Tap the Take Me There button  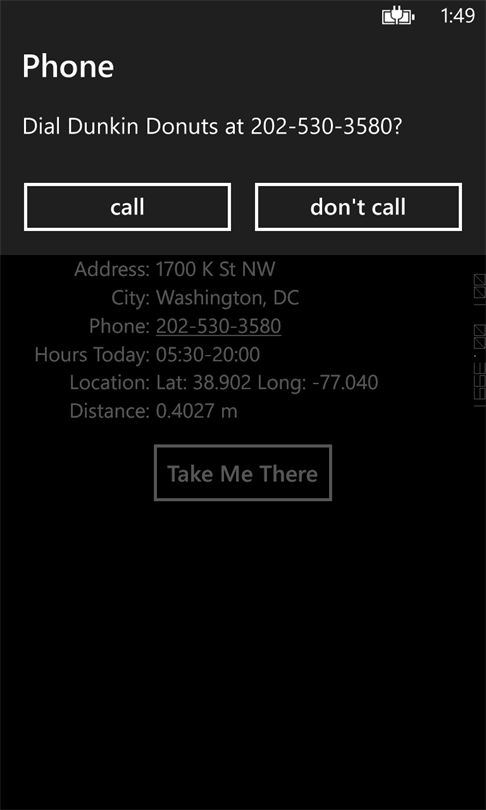pos(243,473)
